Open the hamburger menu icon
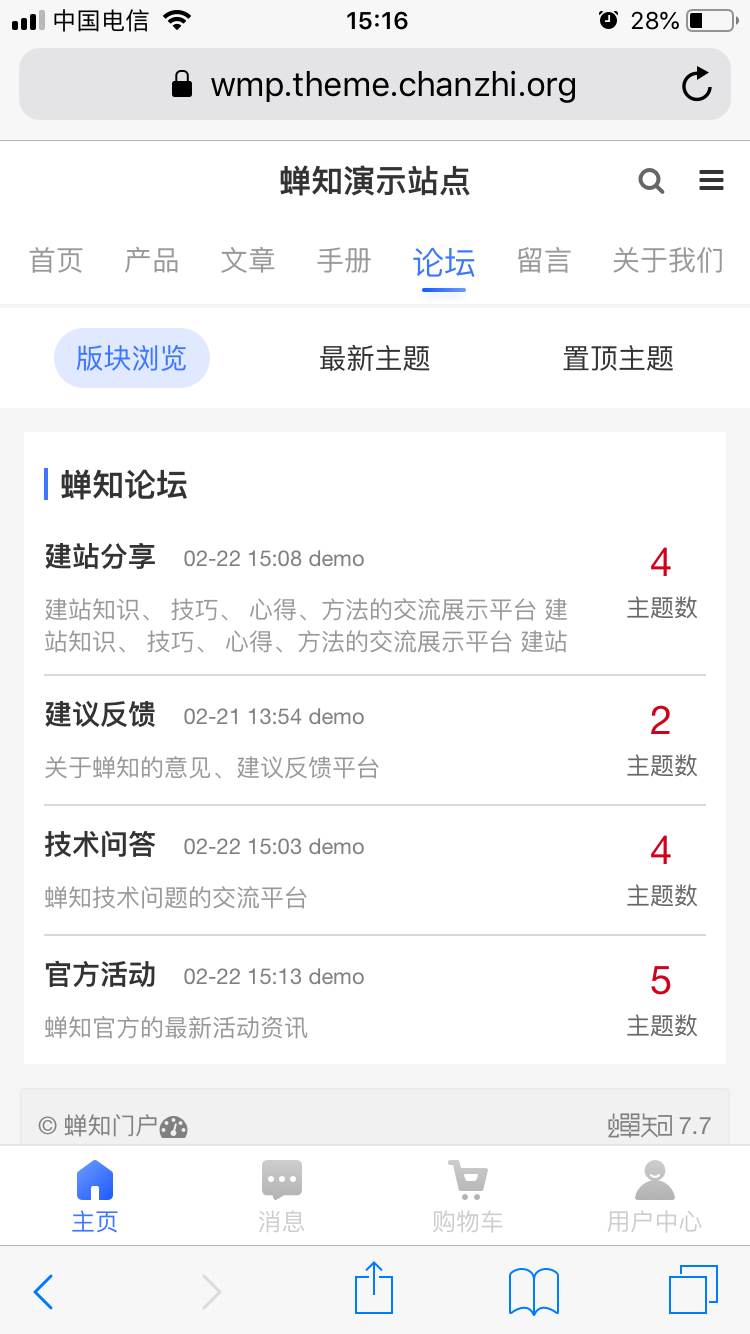The image size is (750, 1334). click(711, 181)
